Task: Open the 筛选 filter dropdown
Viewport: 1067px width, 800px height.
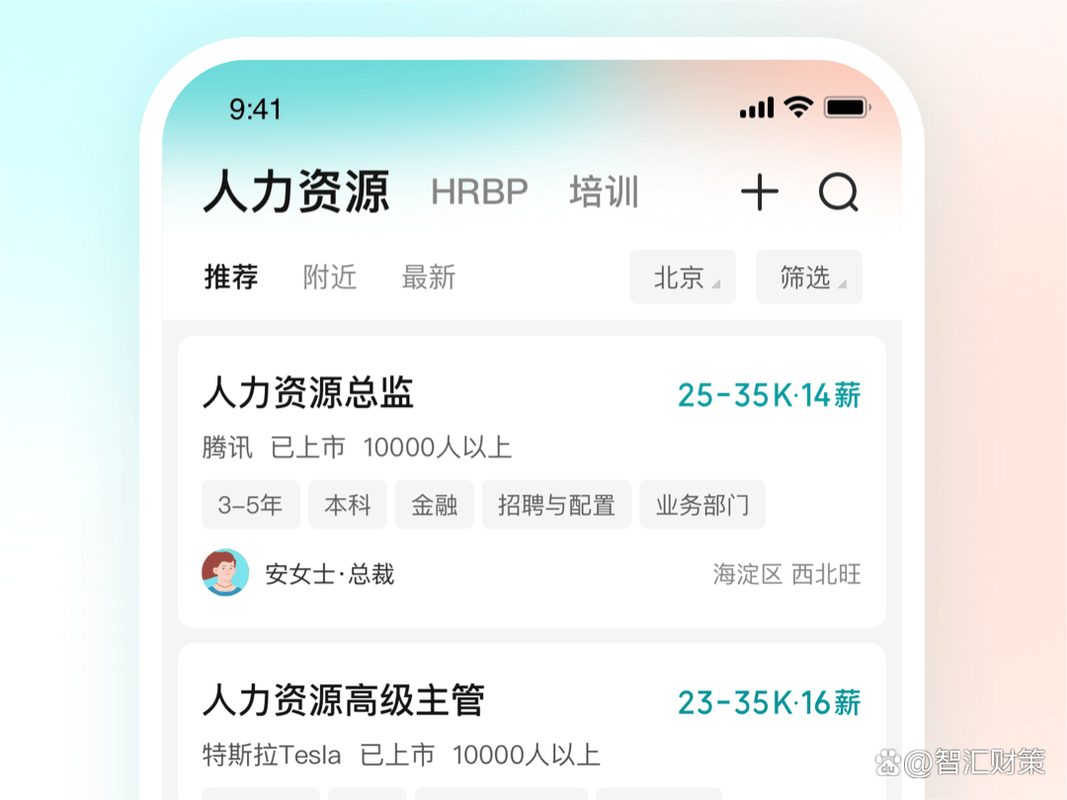Action: (x=808, y=277)
